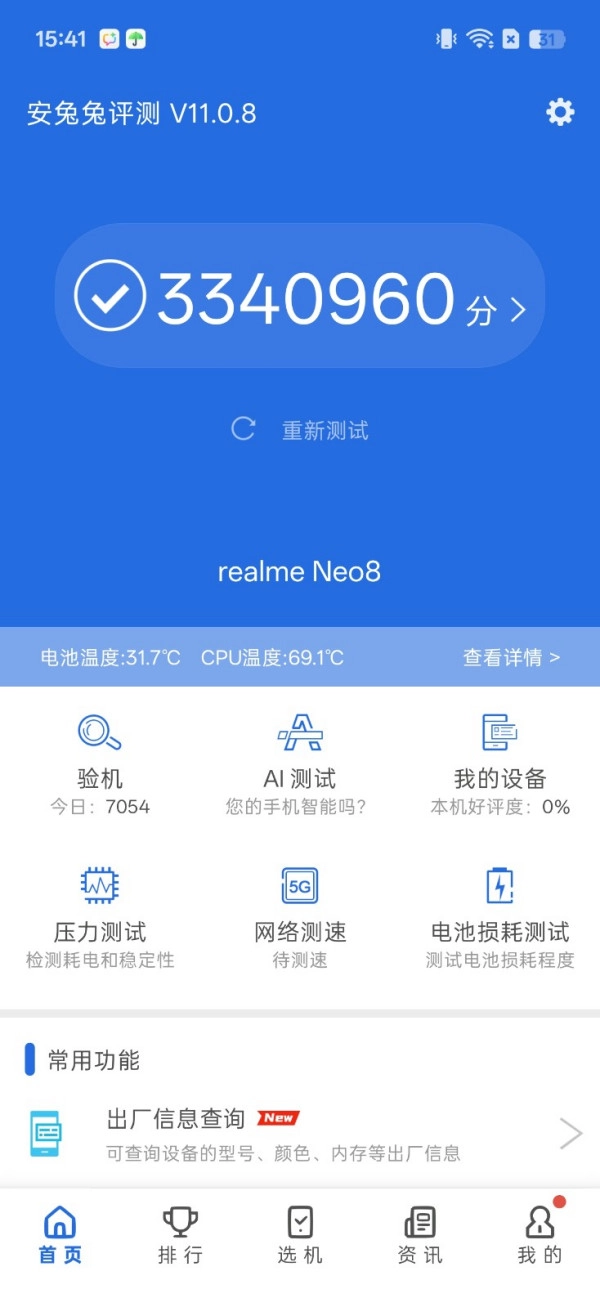This screenshot has height=1307, width=600.
Task: Open the 网络测速 network speed test
Action: pos(300,916)
